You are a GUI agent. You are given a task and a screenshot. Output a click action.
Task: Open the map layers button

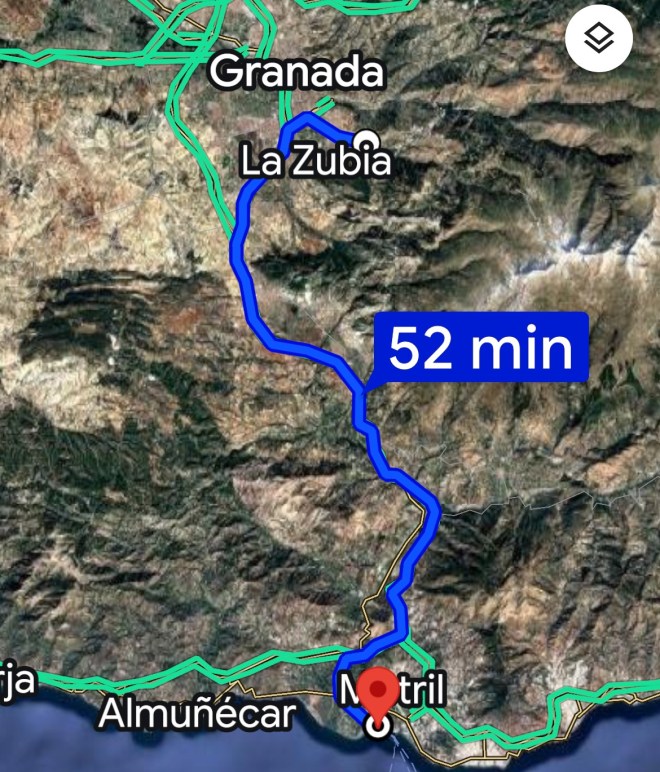click(x=599, y=40)
